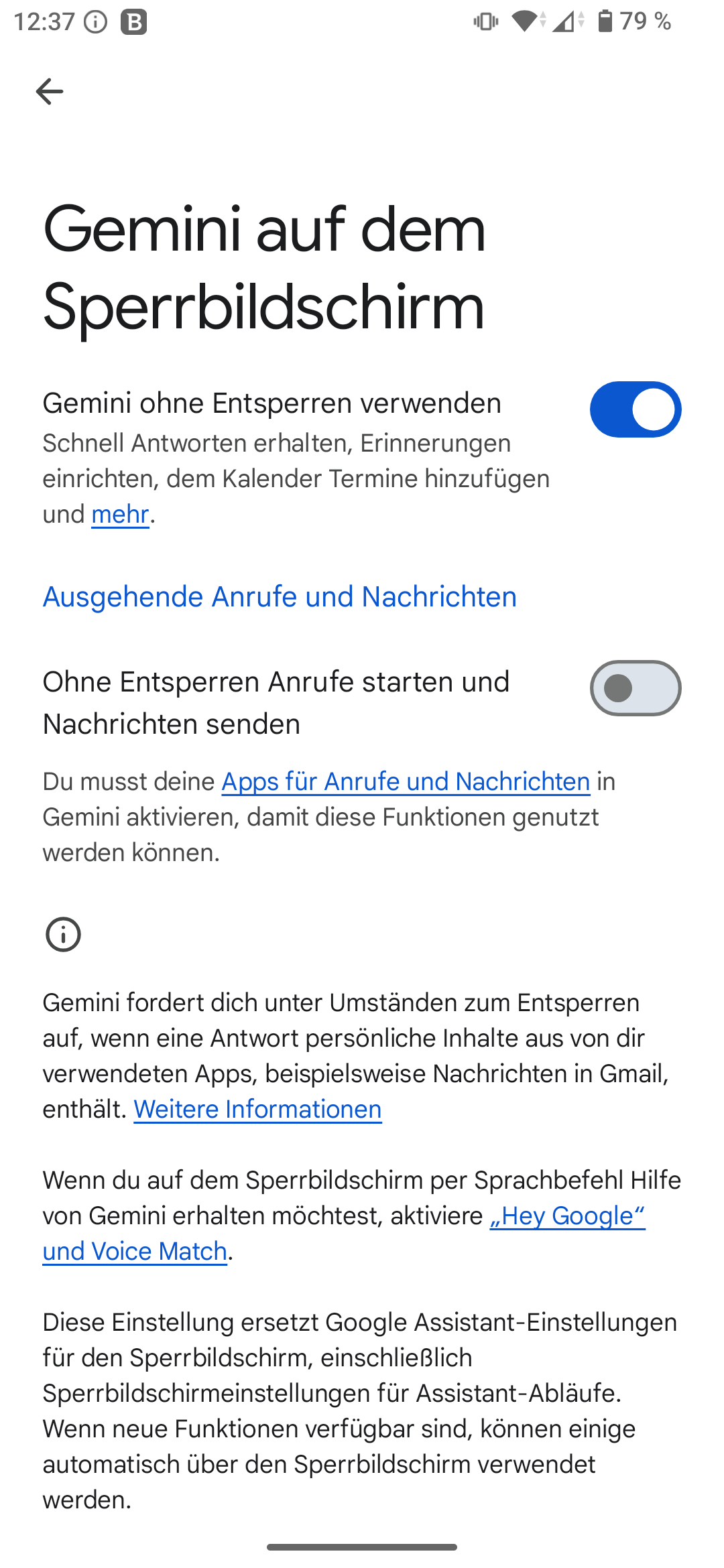
Task: Click the toggle for using Gemini without unlocking
Action: [x=636, y=409]
